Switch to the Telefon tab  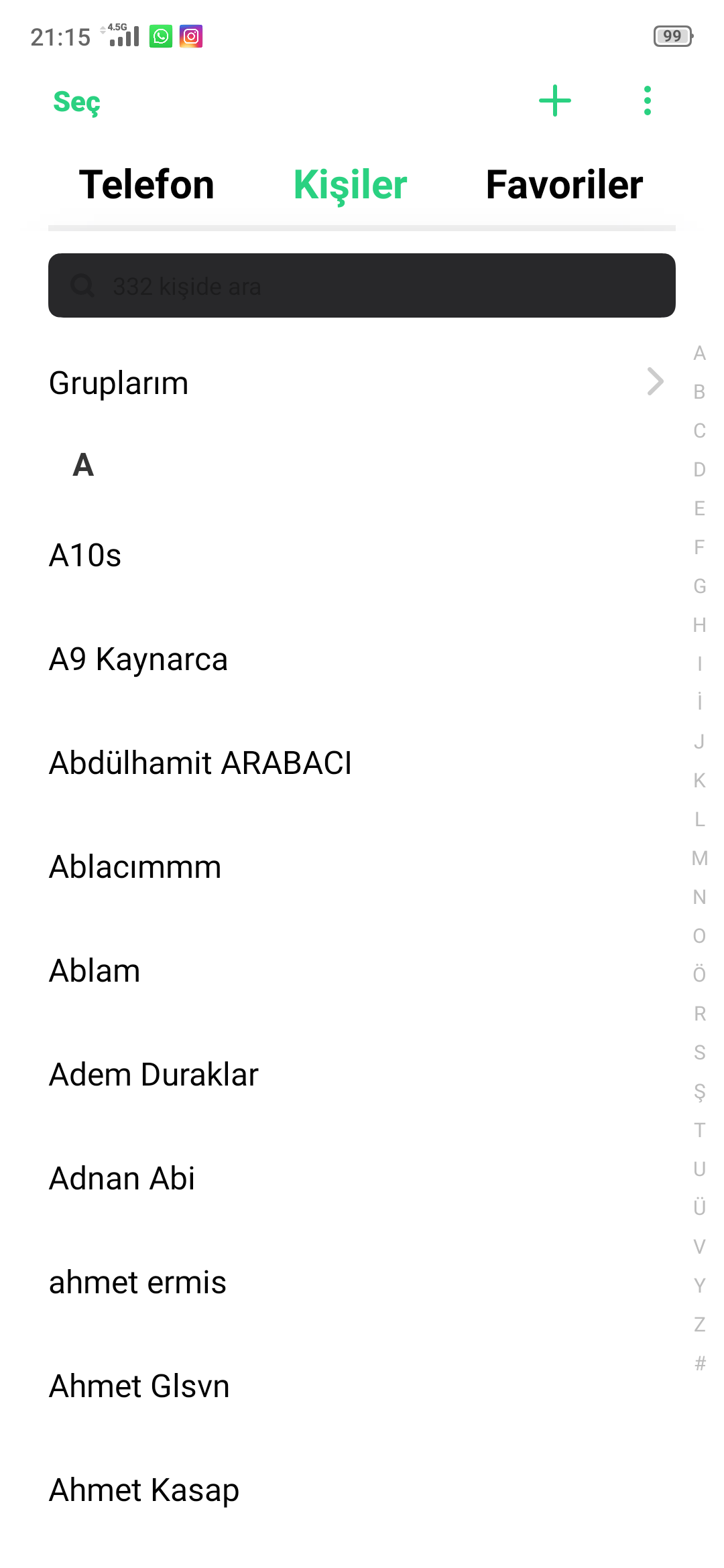[x=147, y=184]
